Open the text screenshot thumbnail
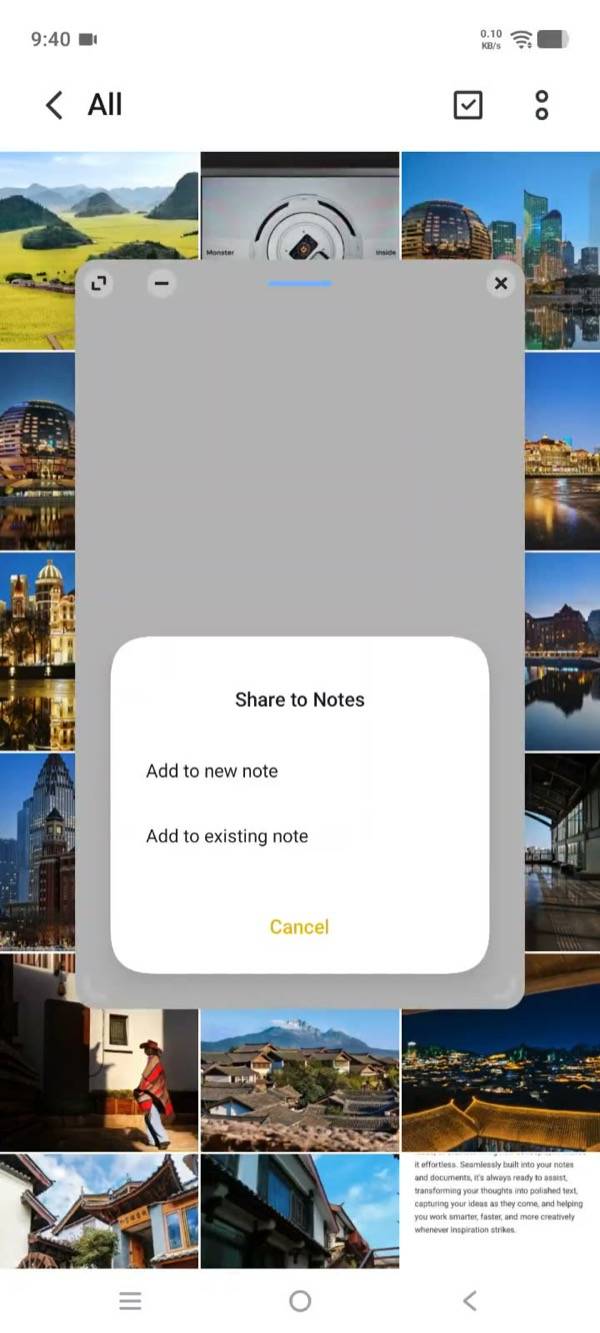 pos(501,1211)
